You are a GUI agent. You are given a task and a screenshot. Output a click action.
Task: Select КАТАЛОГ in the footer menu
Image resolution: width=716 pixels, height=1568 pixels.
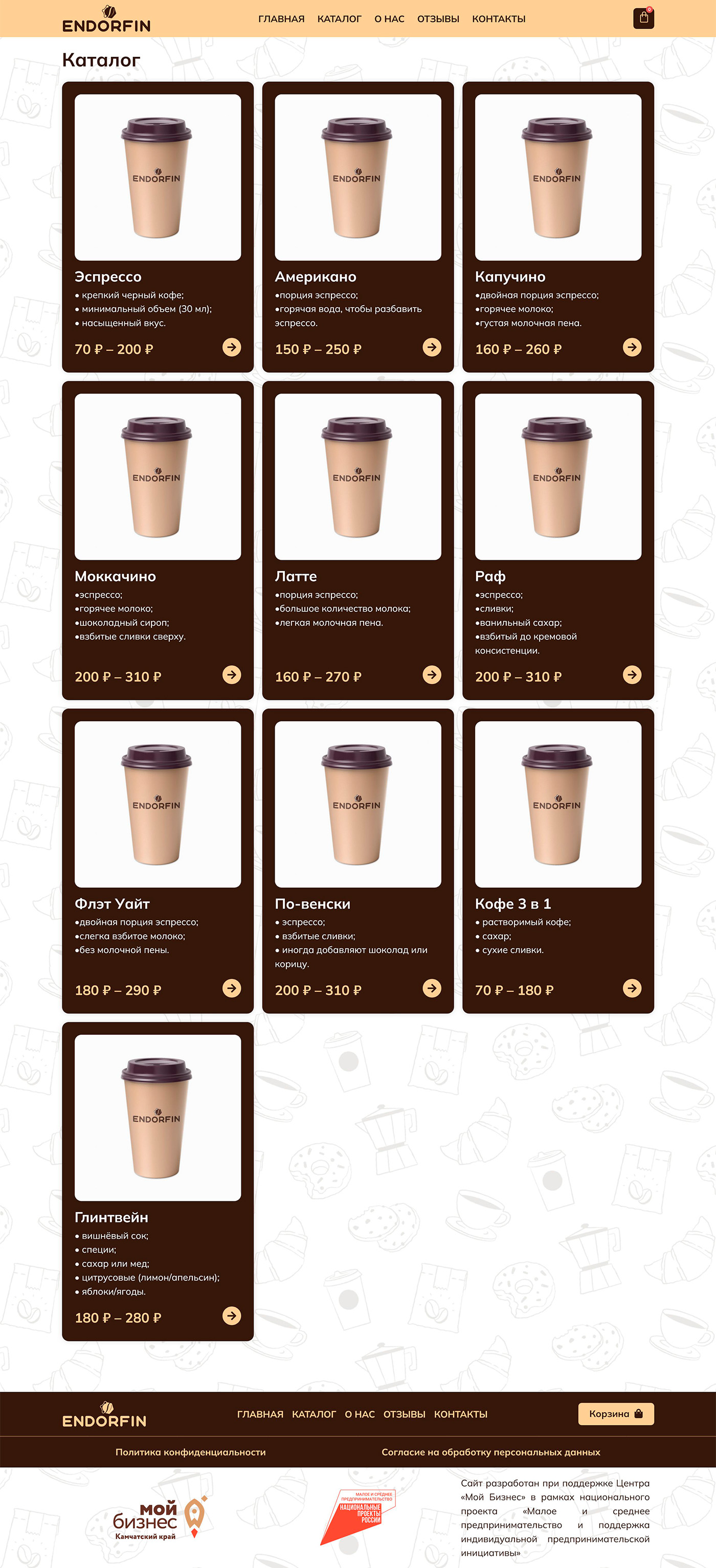click(314, 1414)
